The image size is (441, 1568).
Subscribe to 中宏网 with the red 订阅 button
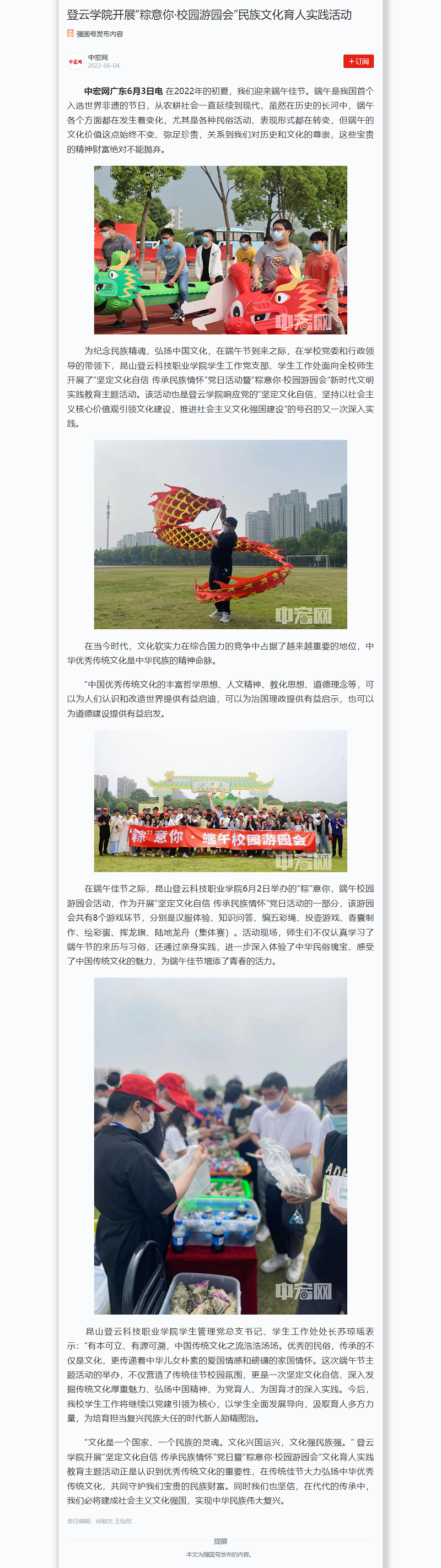click(x=358, y=62)
